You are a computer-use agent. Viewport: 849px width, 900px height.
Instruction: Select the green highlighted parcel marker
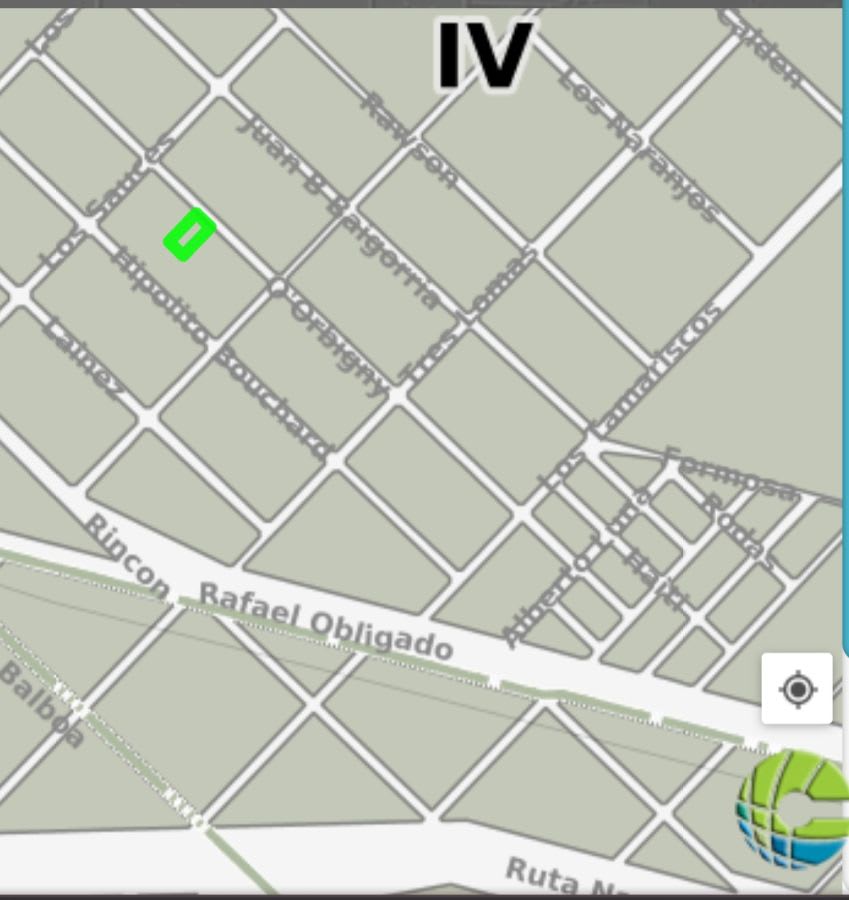coord(189,235)
